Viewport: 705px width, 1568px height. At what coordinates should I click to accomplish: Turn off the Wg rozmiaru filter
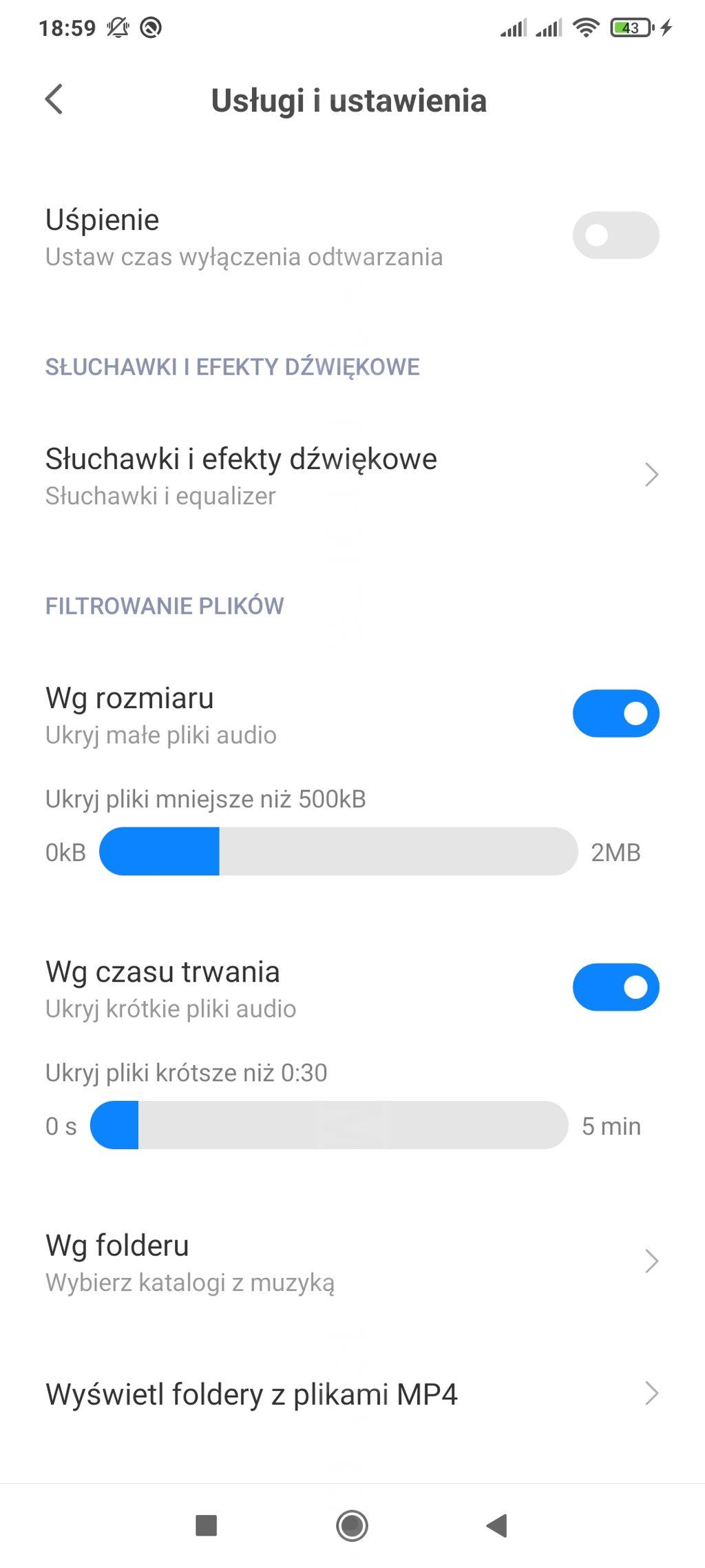click(x=615, y=713)
